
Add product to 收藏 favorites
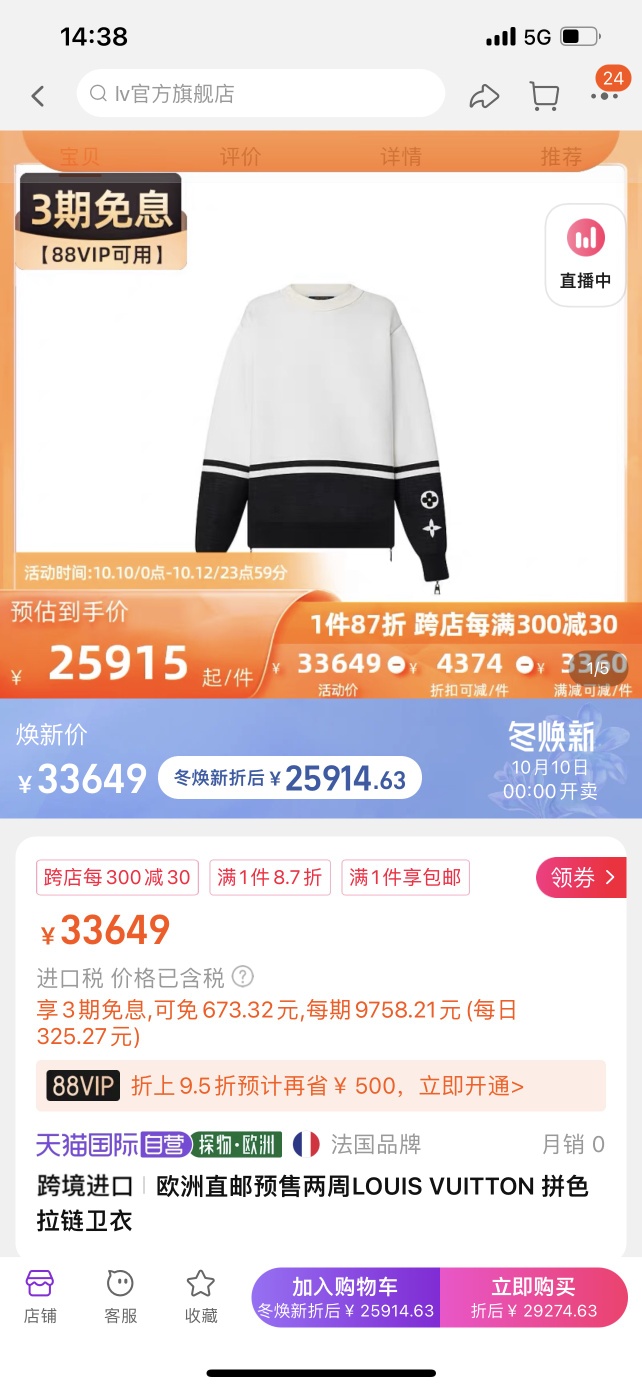click(x=201, y=1296)
